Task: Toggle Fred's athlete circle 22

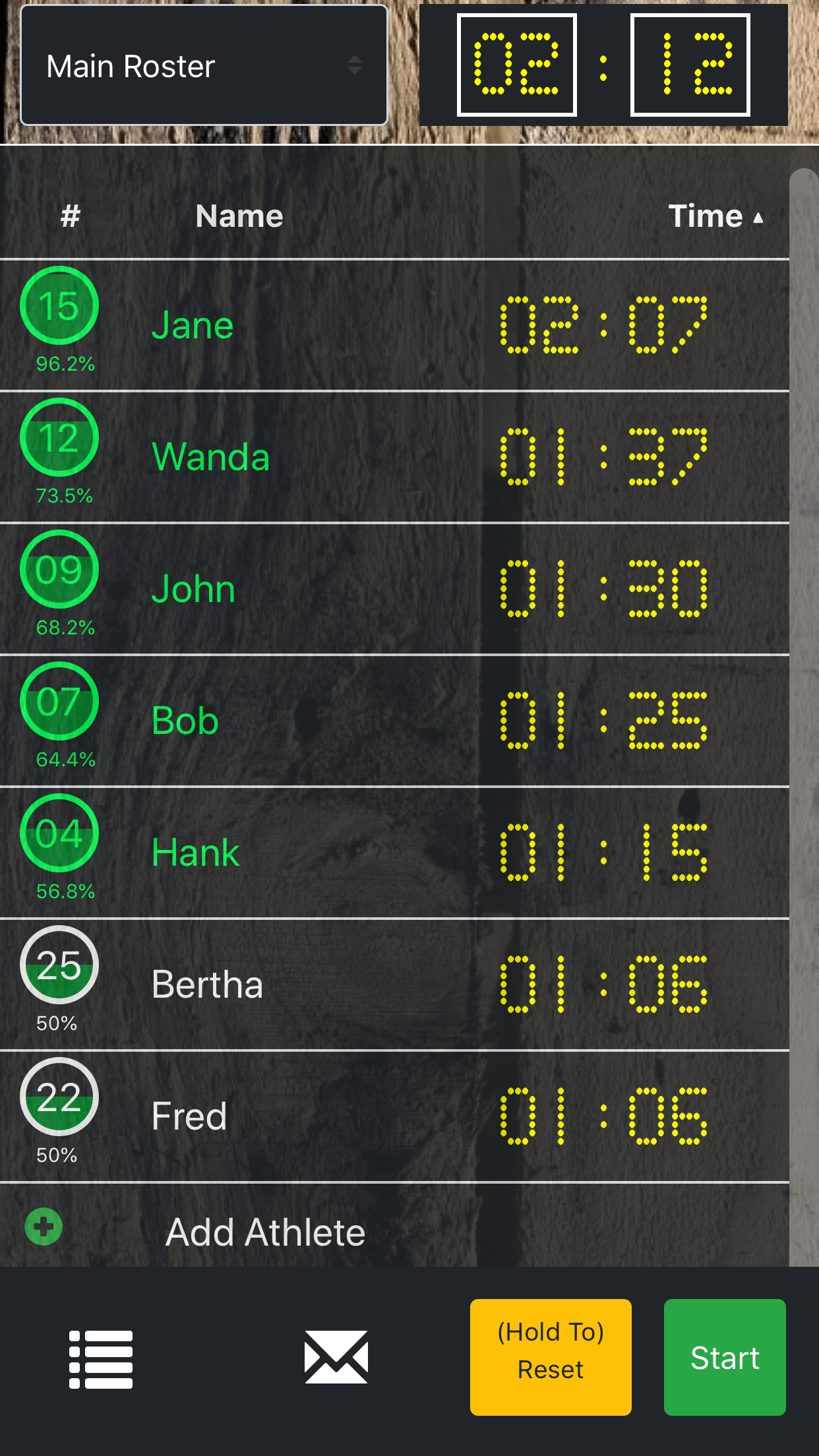Action: pyautogui.click(x=59, y=1096)
